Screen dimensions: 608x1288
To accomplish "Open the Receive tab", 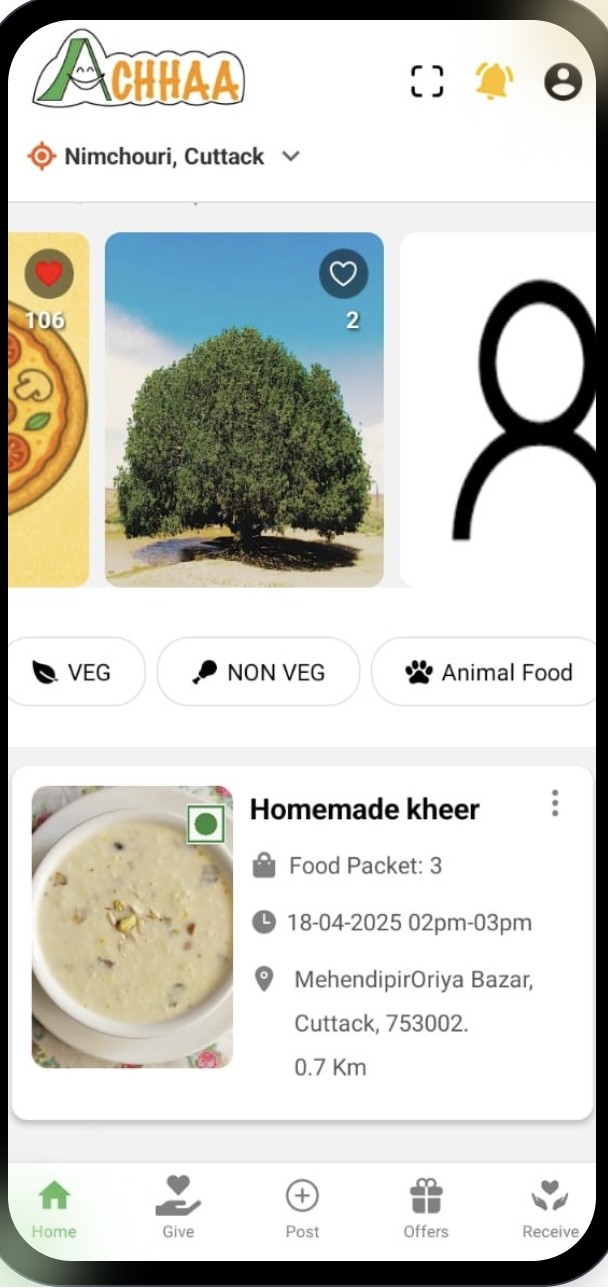I will (x=549, y=1208).
